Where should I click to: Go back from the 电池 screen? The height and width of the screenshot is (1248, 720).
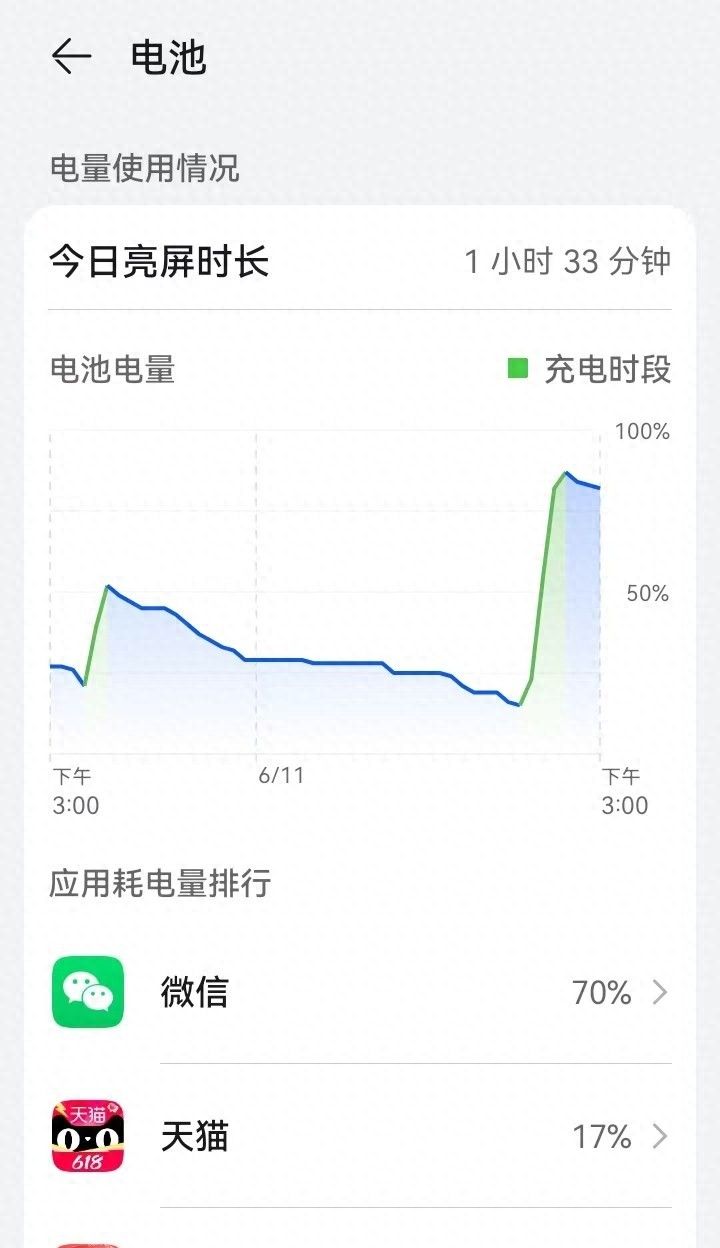71,57
